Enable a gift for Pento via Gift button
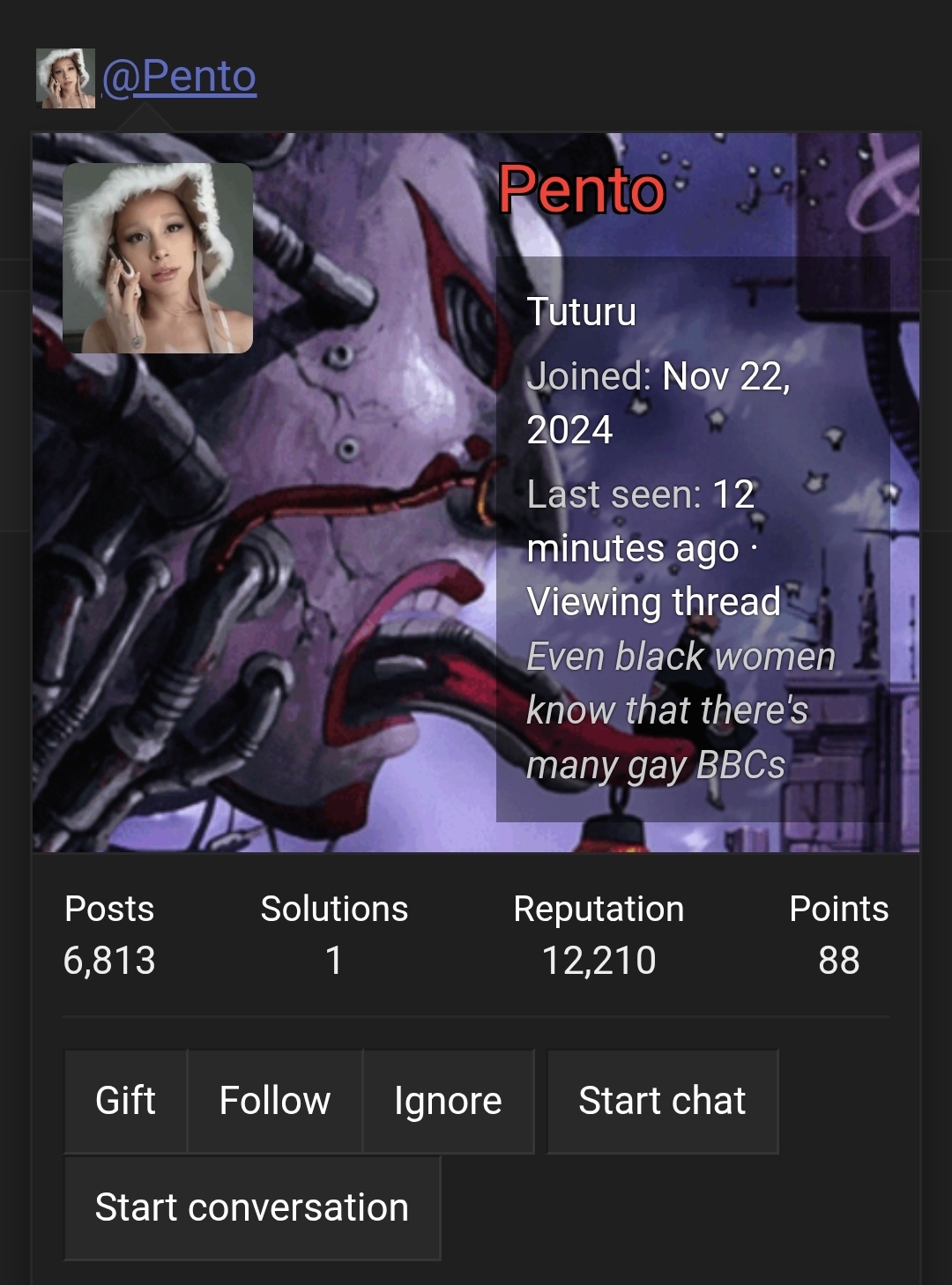952x1285 pixels. pyautogui.click(x=124, y=1101)
